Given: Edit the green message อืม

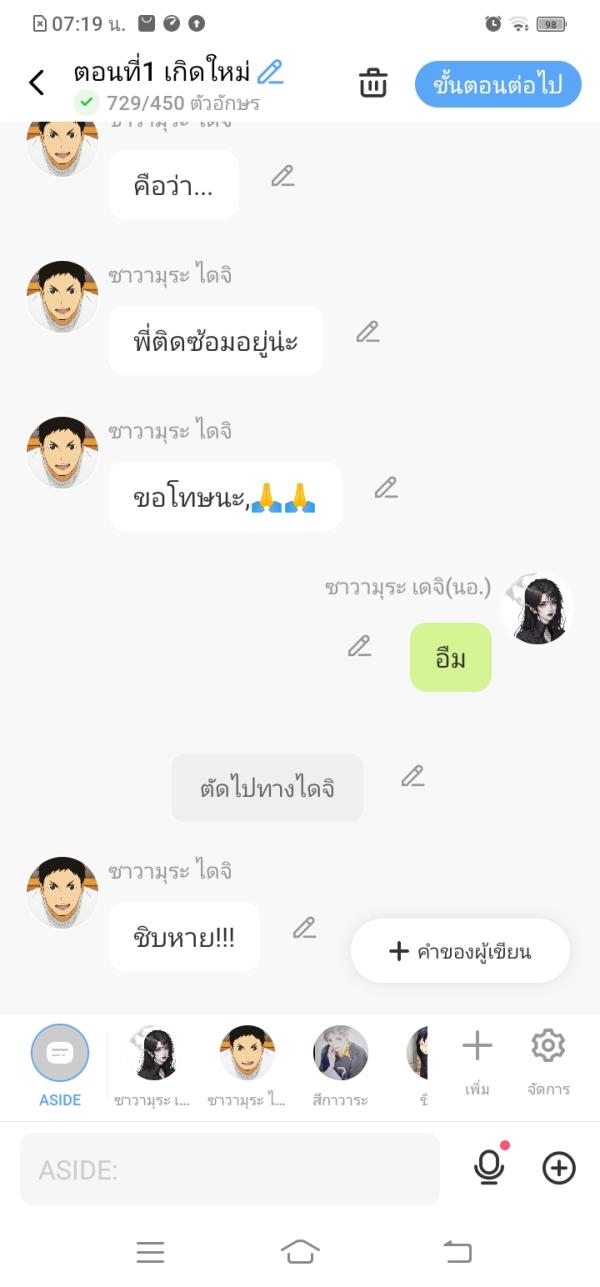Looking at the screenshot, I should pos(360,647).
